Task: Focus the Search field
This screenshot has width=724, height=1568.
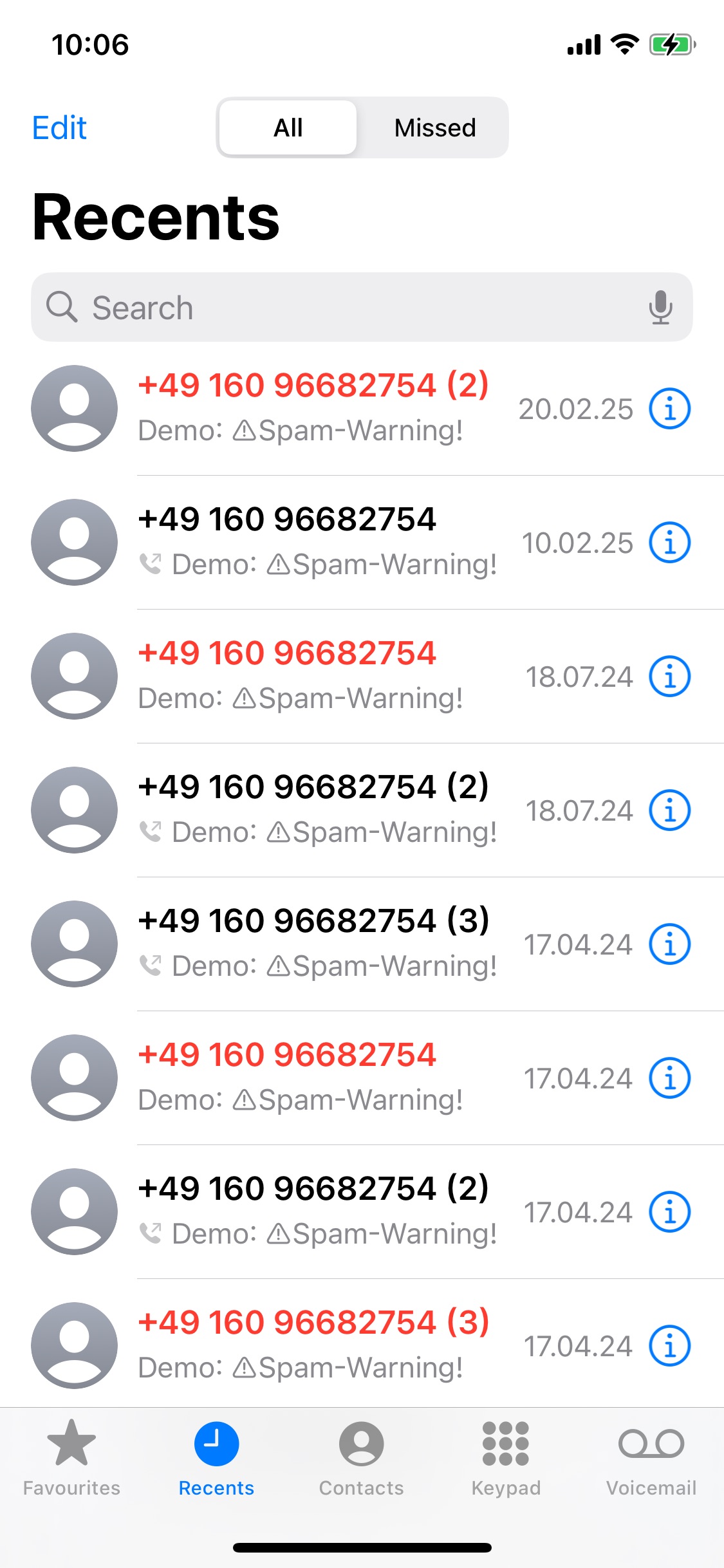Action: (348, 307)
